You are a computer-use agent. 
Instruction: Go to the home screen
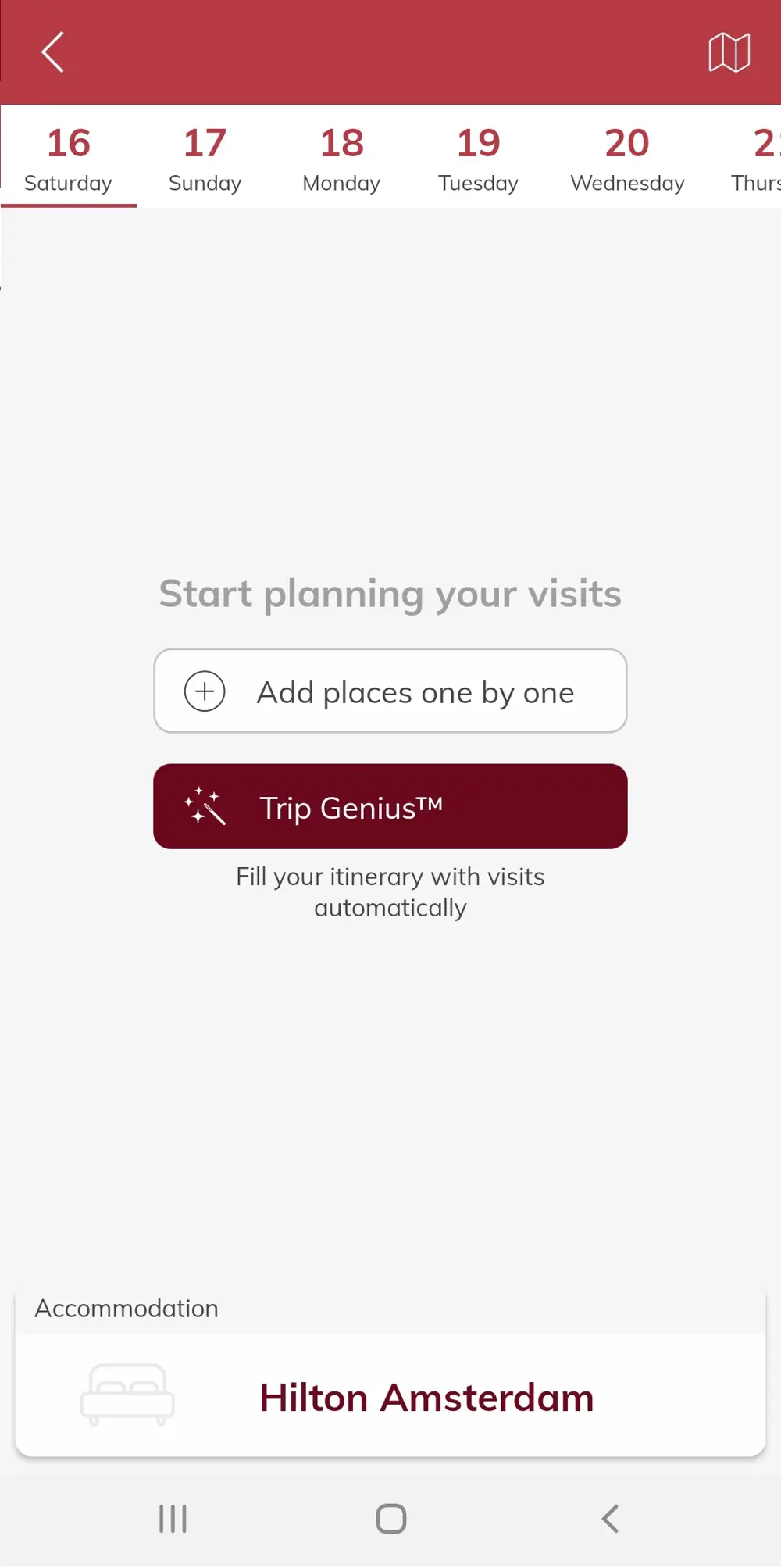click(x=390, y=1519)
